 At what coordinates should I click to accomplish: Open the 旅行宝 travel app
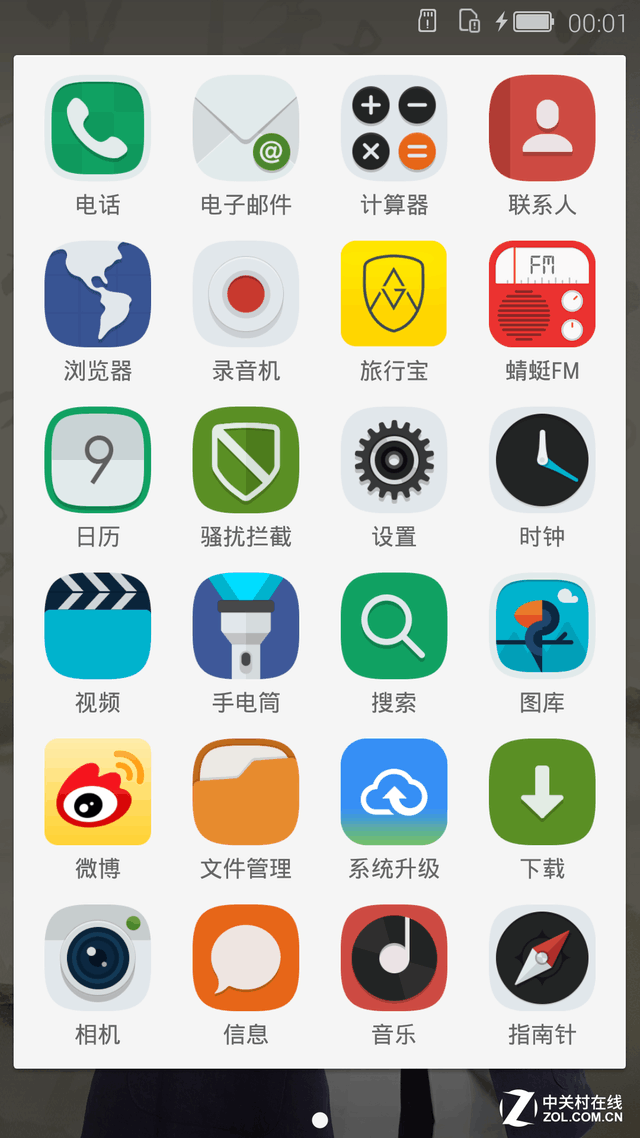394,295
